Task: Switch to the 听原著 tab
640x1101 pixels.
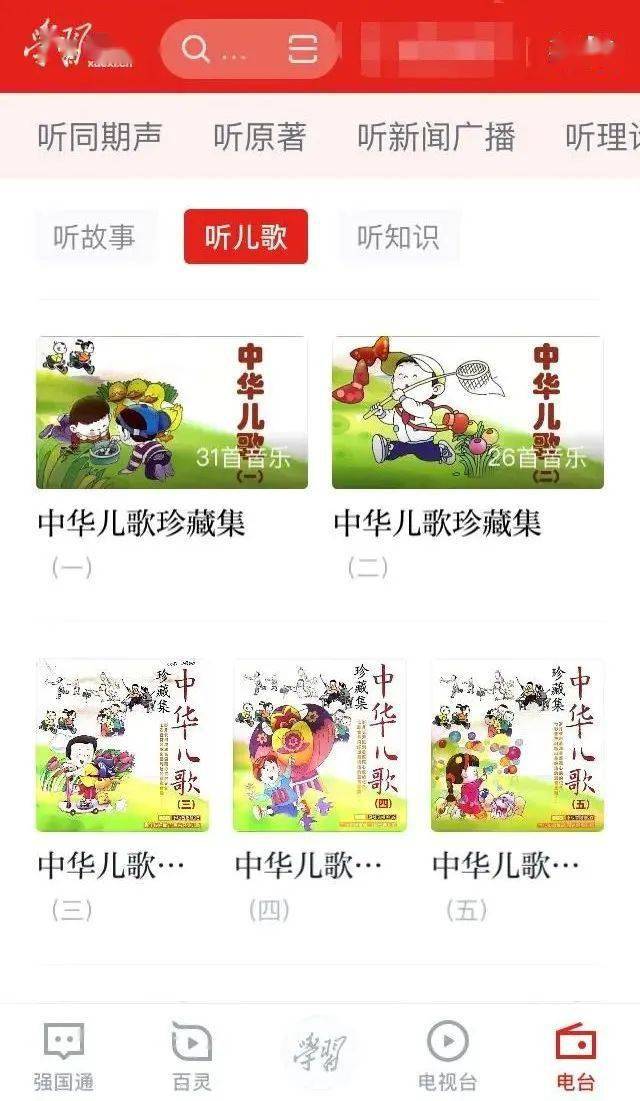Action: coord(259,137)
